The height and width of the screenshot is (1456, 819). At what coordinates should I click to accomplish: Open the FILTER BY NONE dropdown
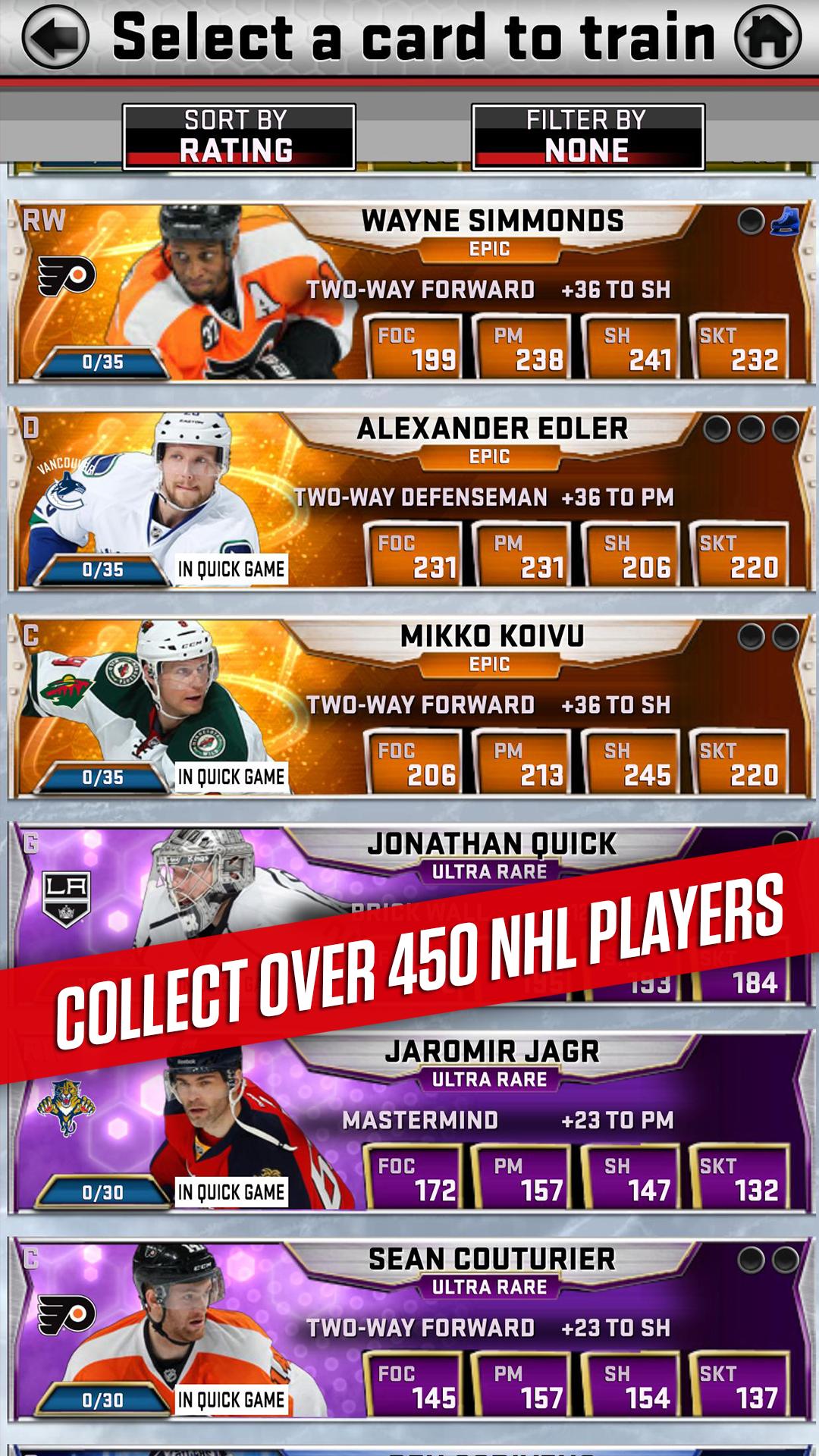pos(591,136)
